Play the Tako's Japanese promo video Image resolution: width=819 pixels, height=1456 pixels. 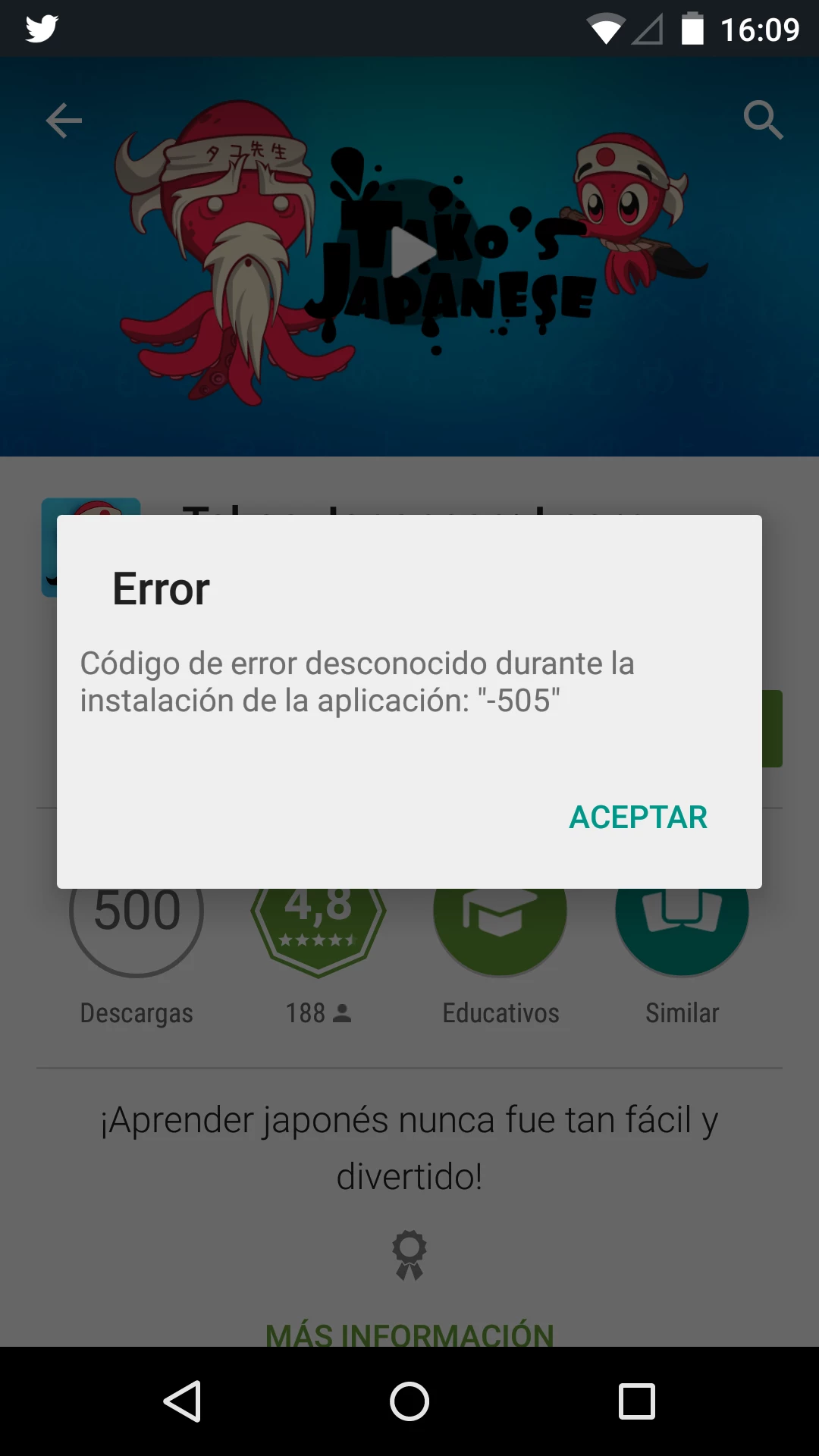[410, 253]
